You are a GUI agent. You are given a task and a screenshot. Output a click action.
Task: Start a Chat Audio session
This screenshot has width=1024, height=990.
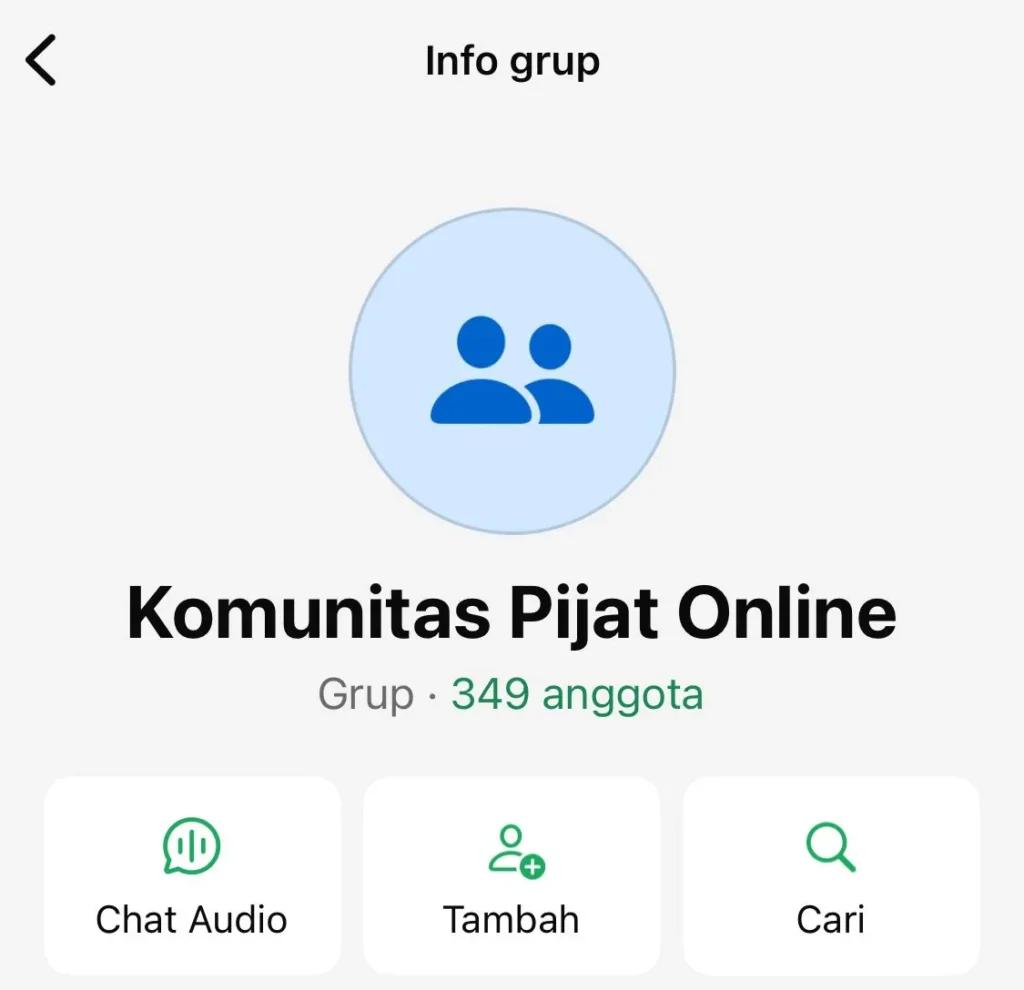(192, 876)
